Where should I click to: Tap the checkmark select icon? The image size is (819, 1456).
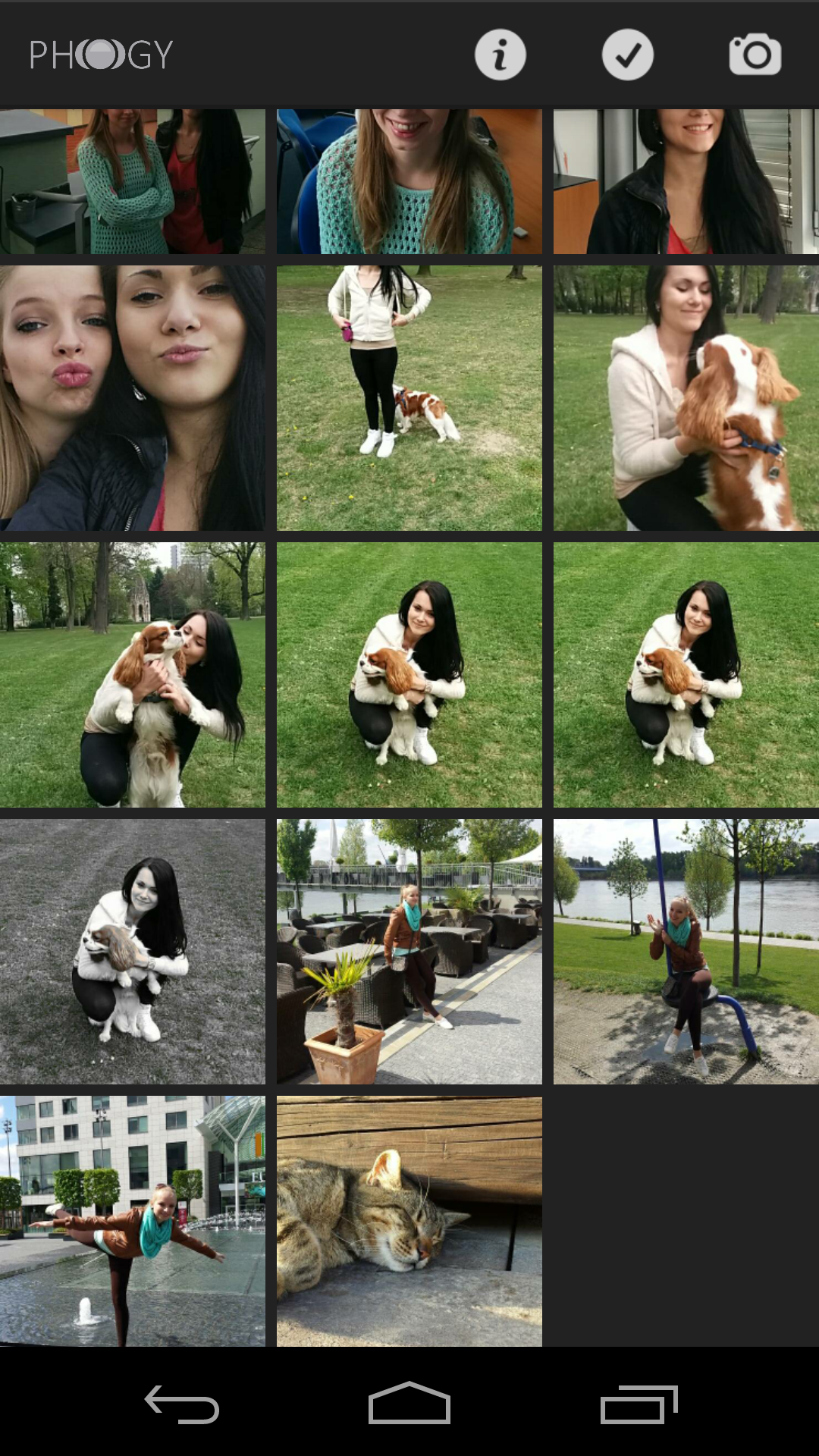627,55
